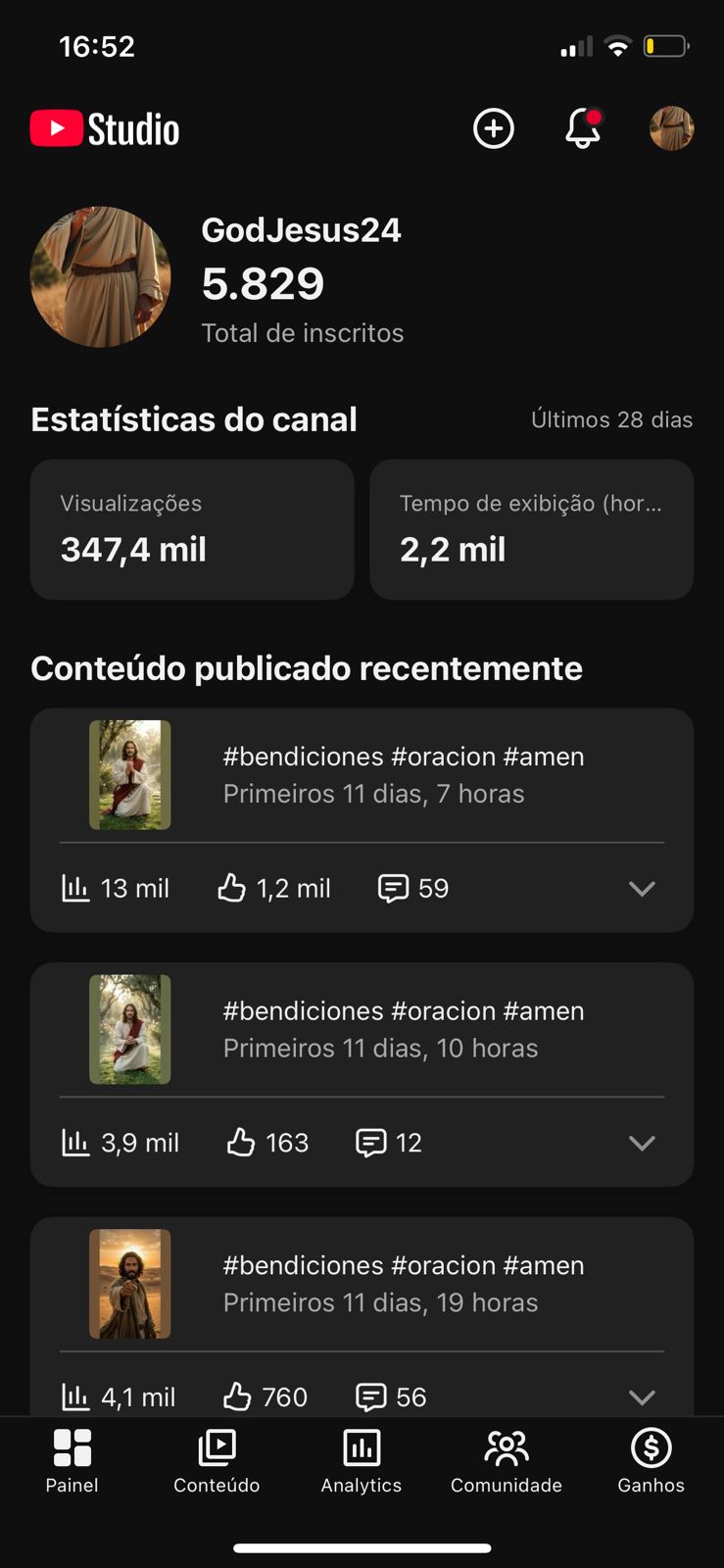Switch to the Comunidade tab

507,1460
